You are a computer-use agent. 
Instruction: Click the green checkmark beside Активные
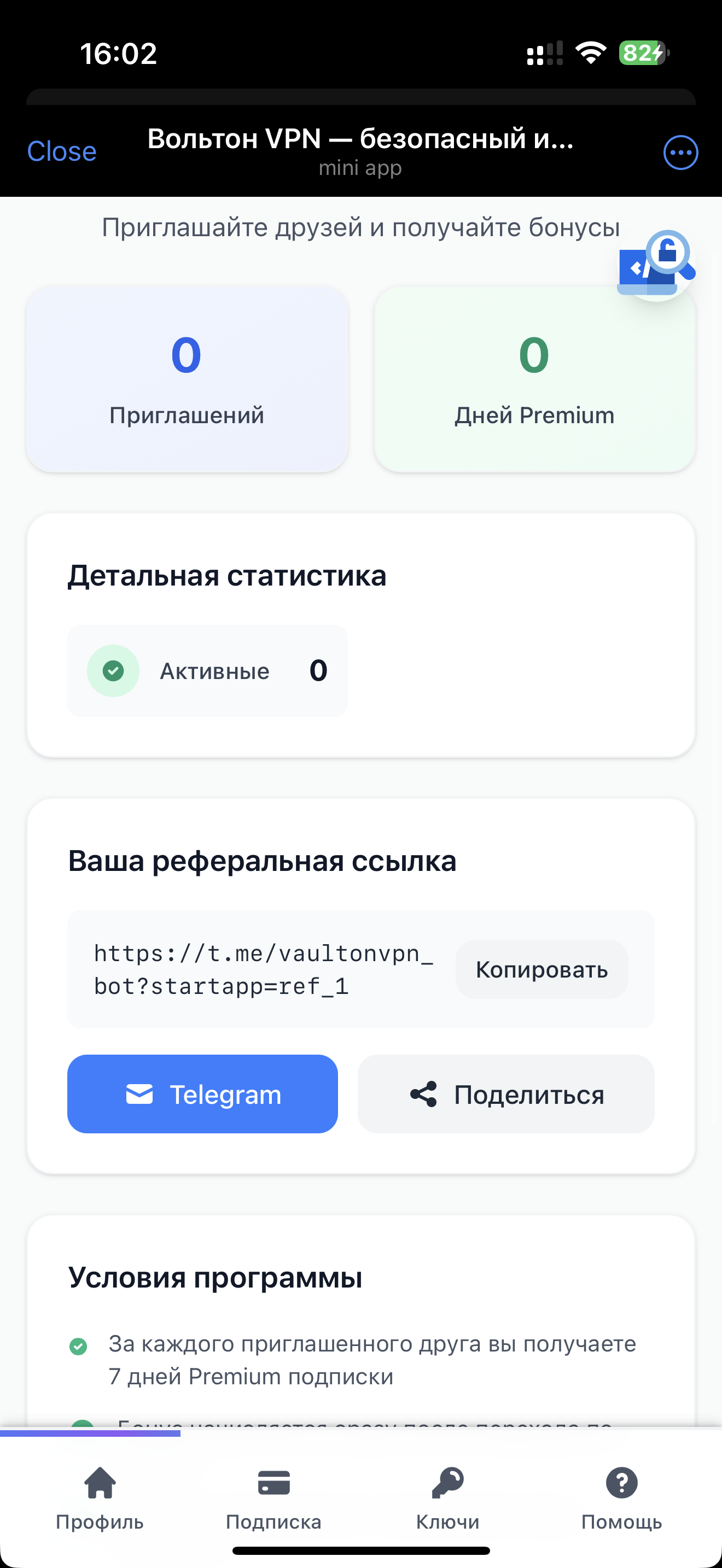coord(113,671)
